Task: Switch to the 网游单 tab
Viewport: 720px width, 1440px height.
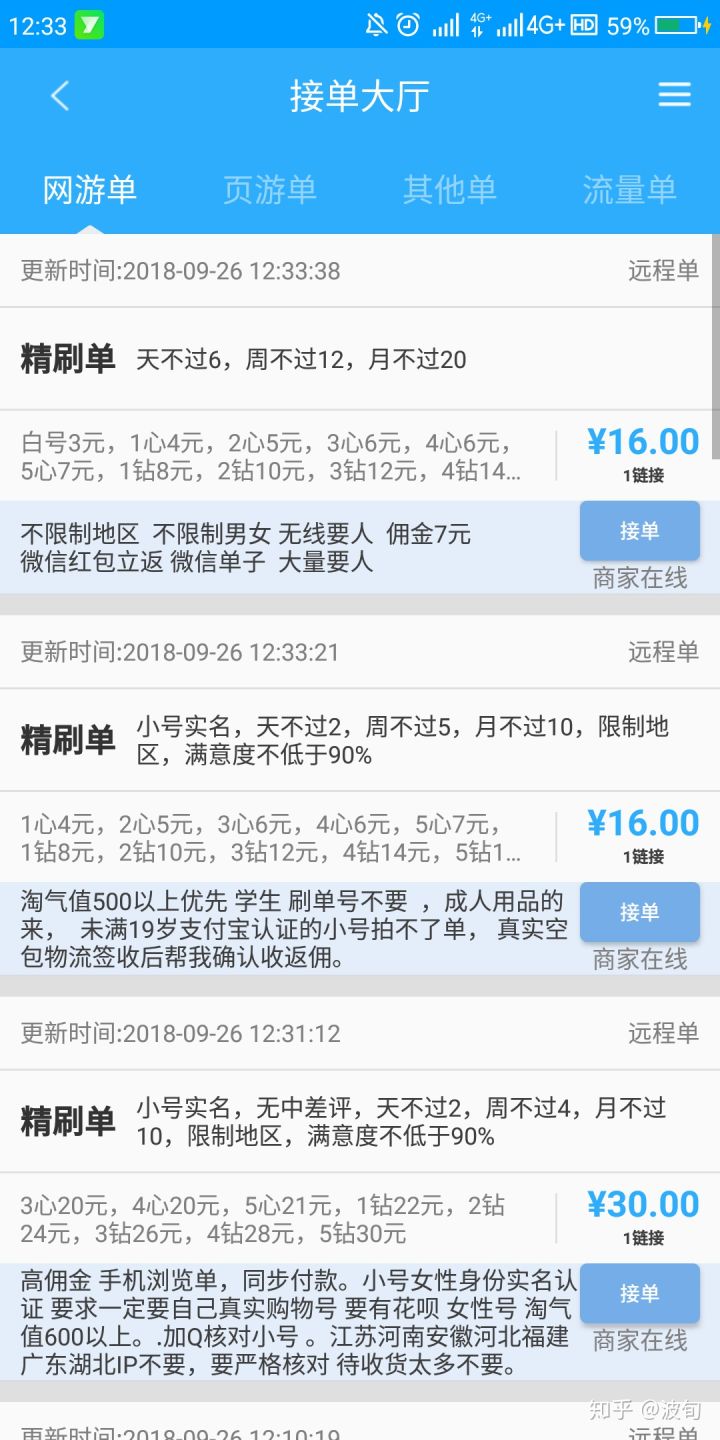Action: 89,189
